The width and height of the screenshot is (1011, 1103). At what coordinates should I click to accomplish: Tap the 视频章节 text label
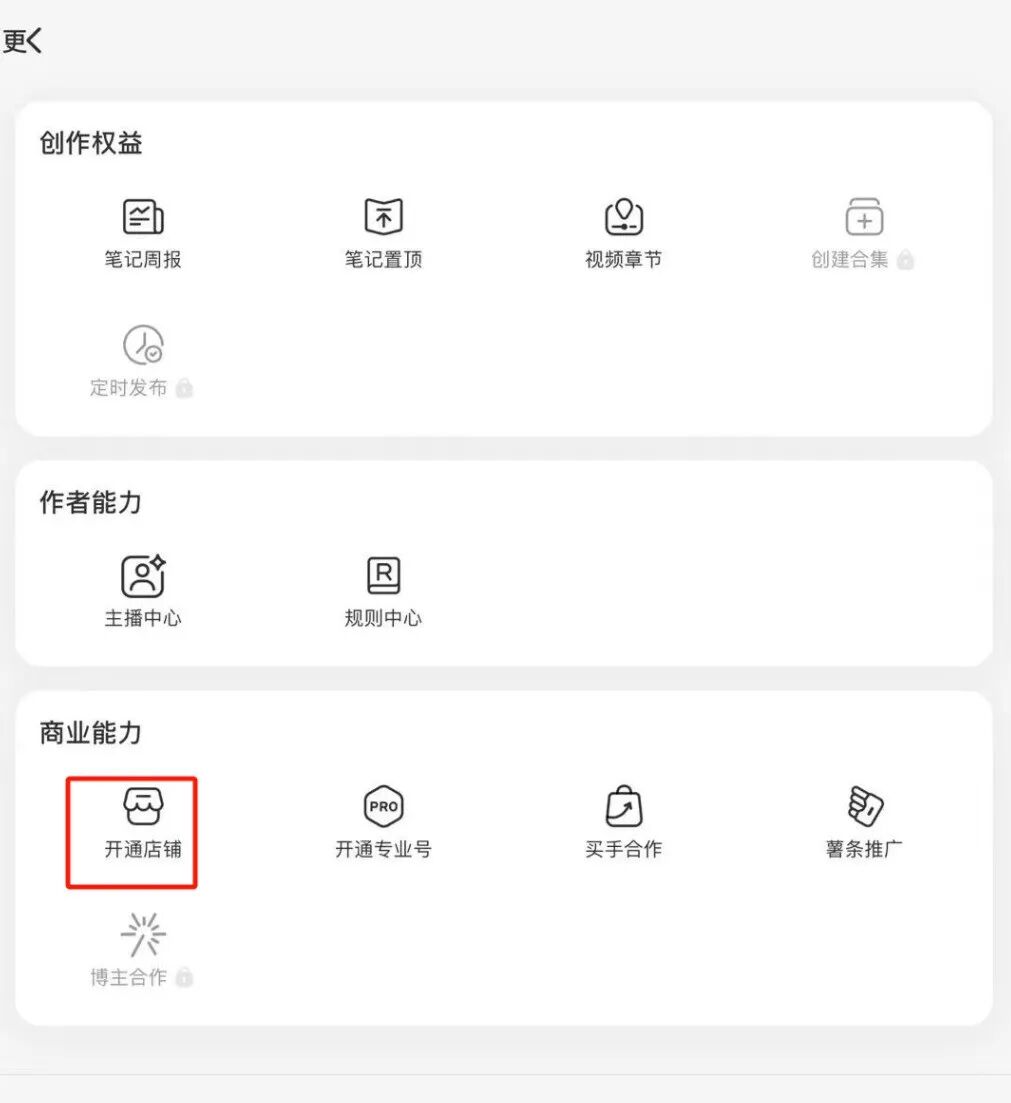[x=623, y=259]
